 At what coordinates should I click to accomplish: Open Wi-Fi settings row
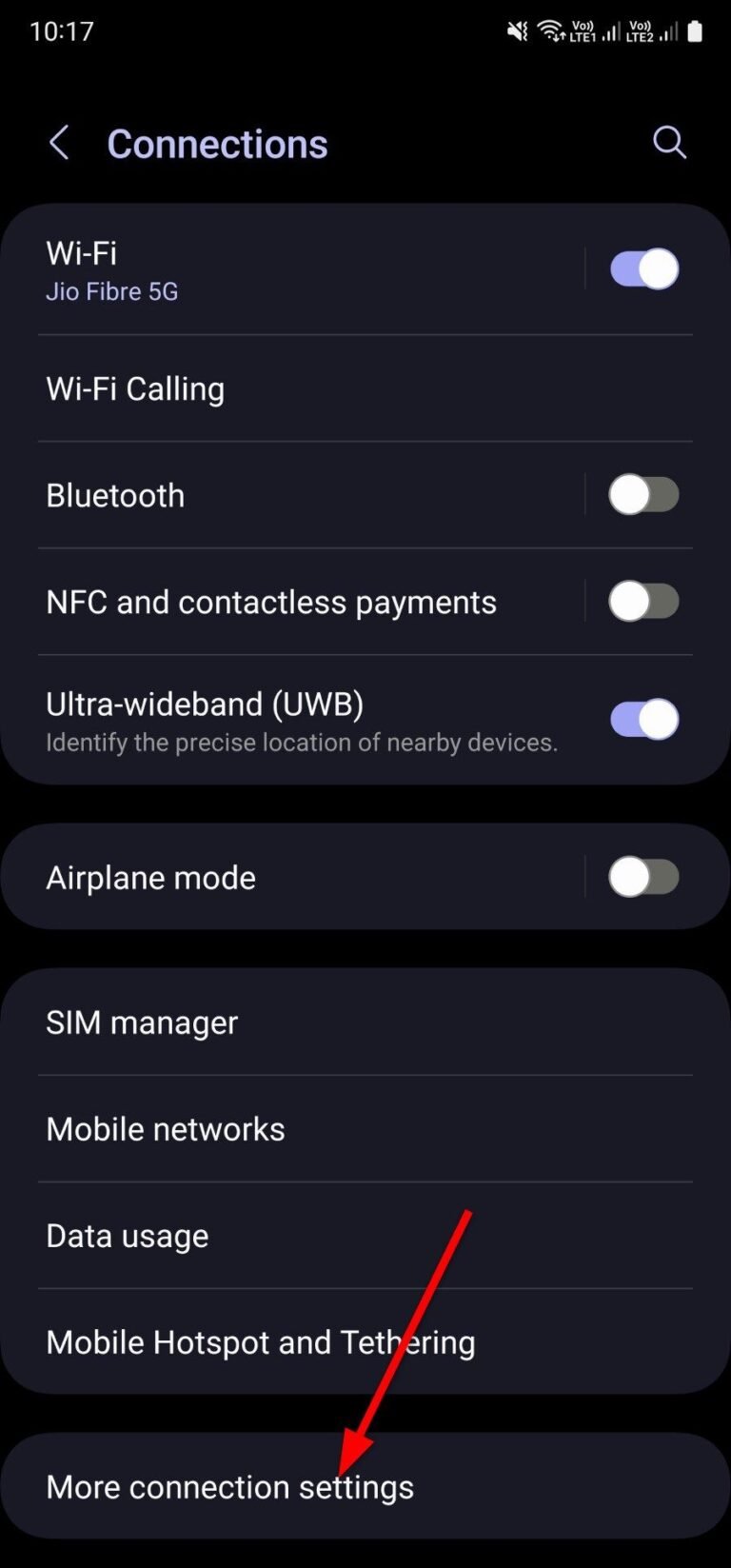click(x=286, y=270)
